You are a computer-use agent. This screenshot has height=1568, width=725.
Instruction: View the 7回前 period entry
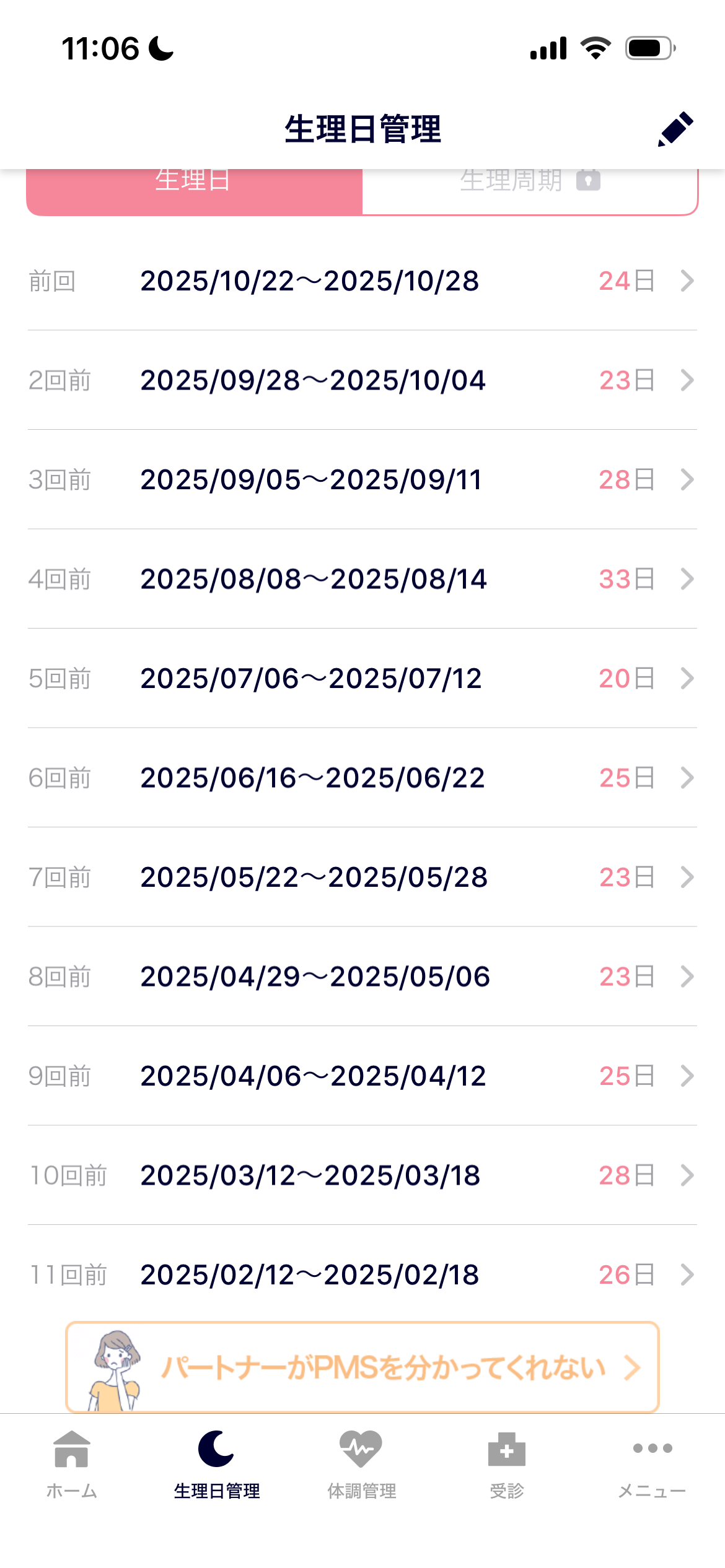(x=362, y=878)
